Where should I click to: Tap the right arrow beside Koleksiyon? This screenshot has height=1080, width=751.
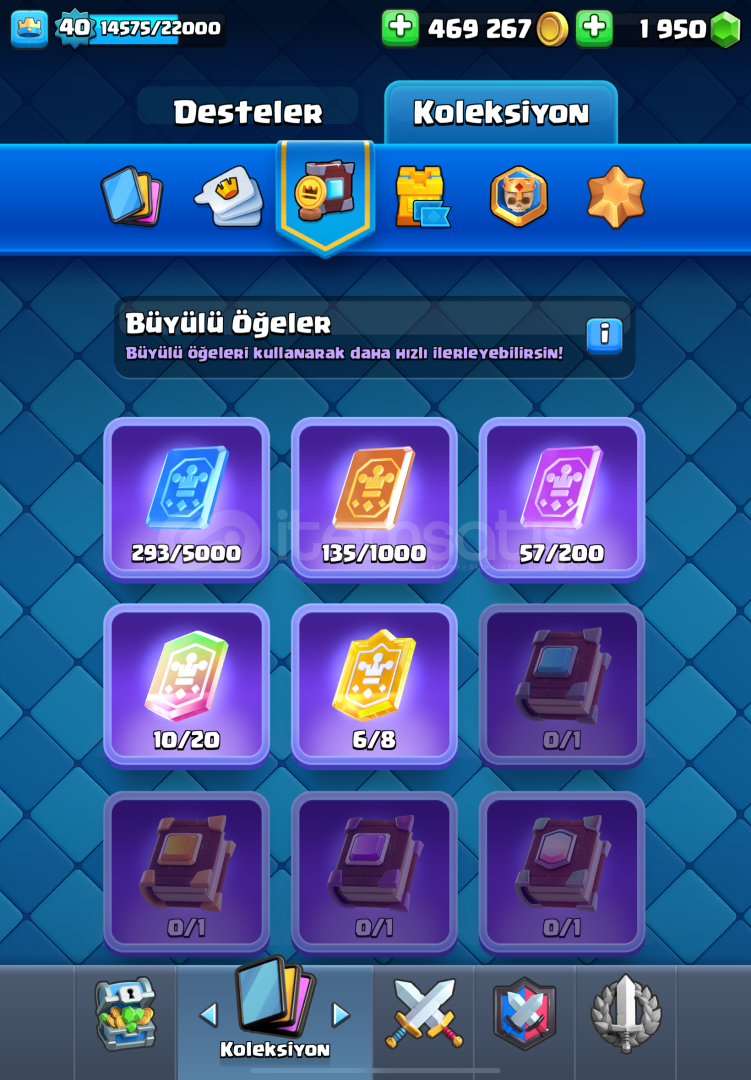341,1014
